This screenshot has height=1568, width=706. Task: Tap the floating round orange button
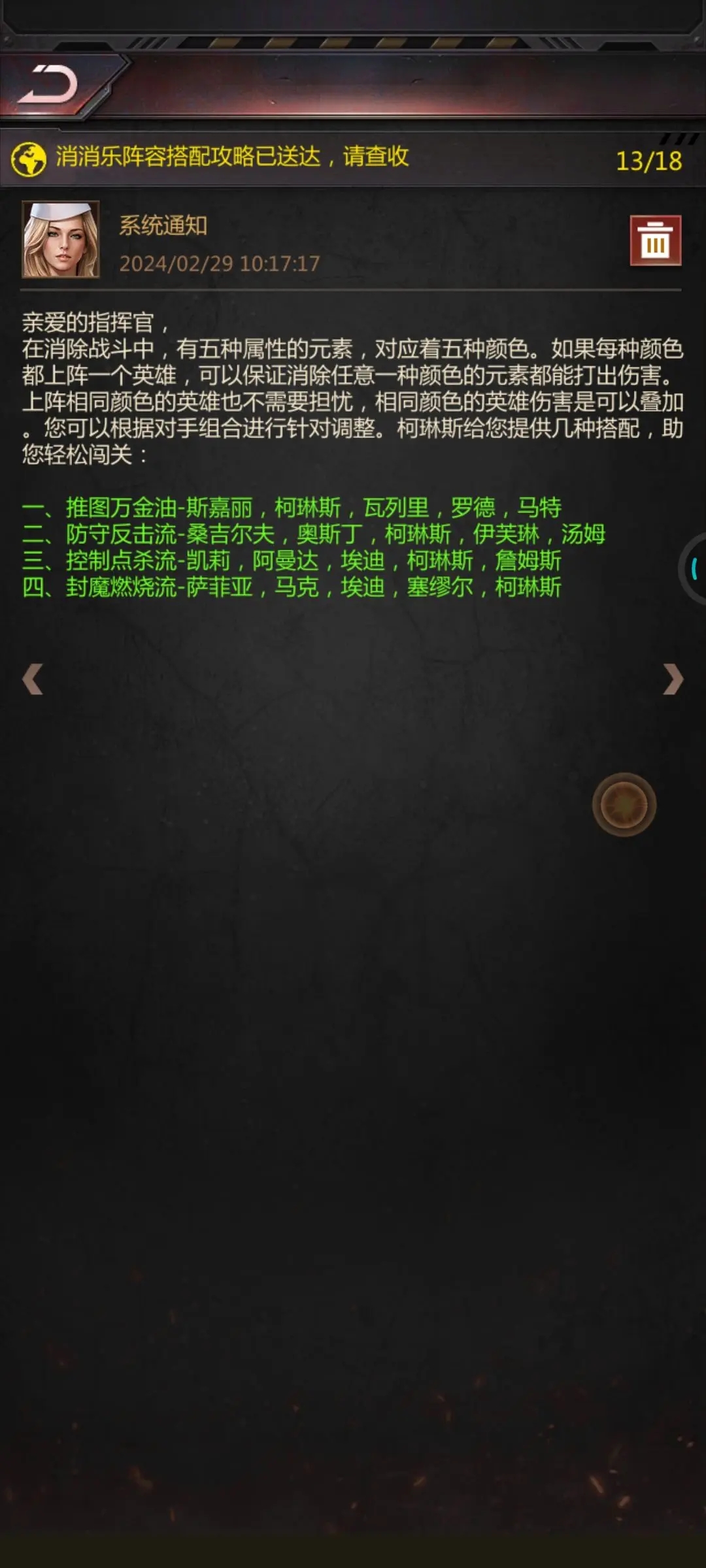(624, 804)
